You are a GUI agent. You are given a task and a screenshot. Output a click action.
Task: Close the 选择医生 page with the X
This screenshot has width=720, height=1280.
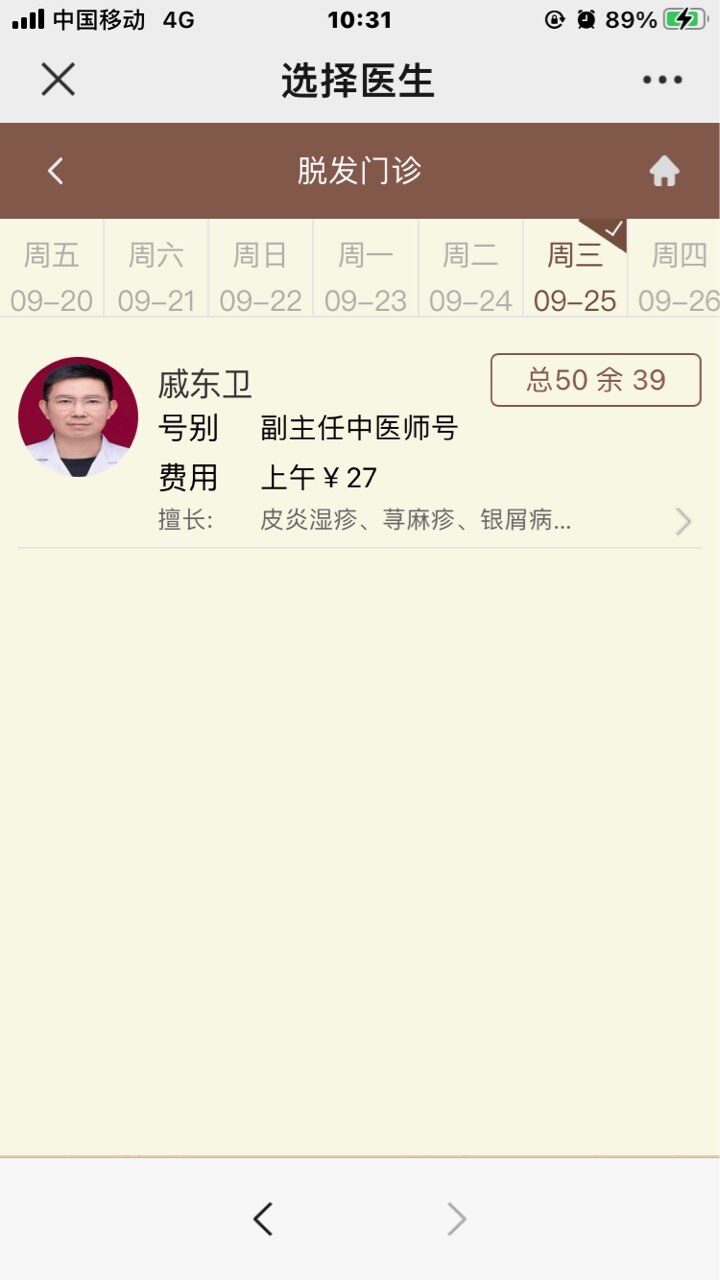pos(58,79)
